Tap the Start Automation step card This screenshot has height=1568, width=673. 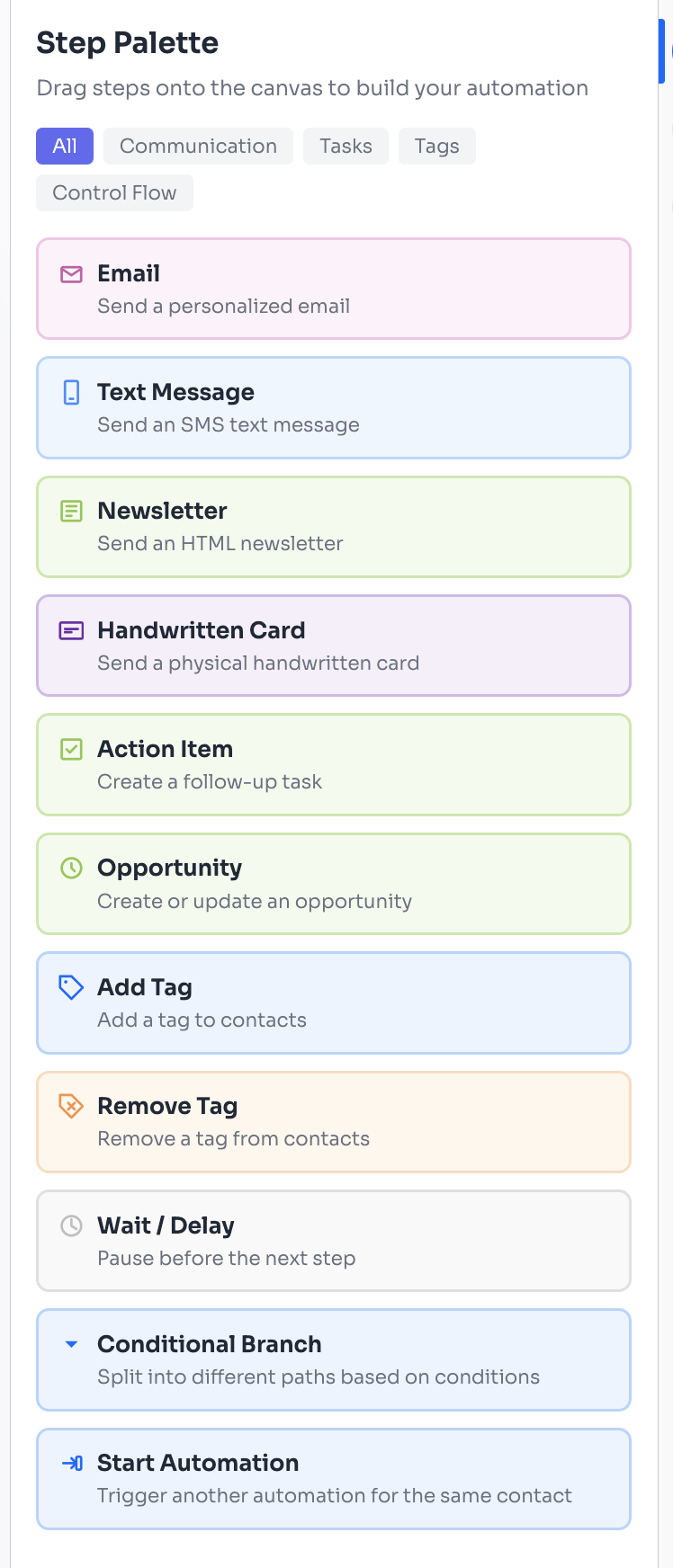333,1478
